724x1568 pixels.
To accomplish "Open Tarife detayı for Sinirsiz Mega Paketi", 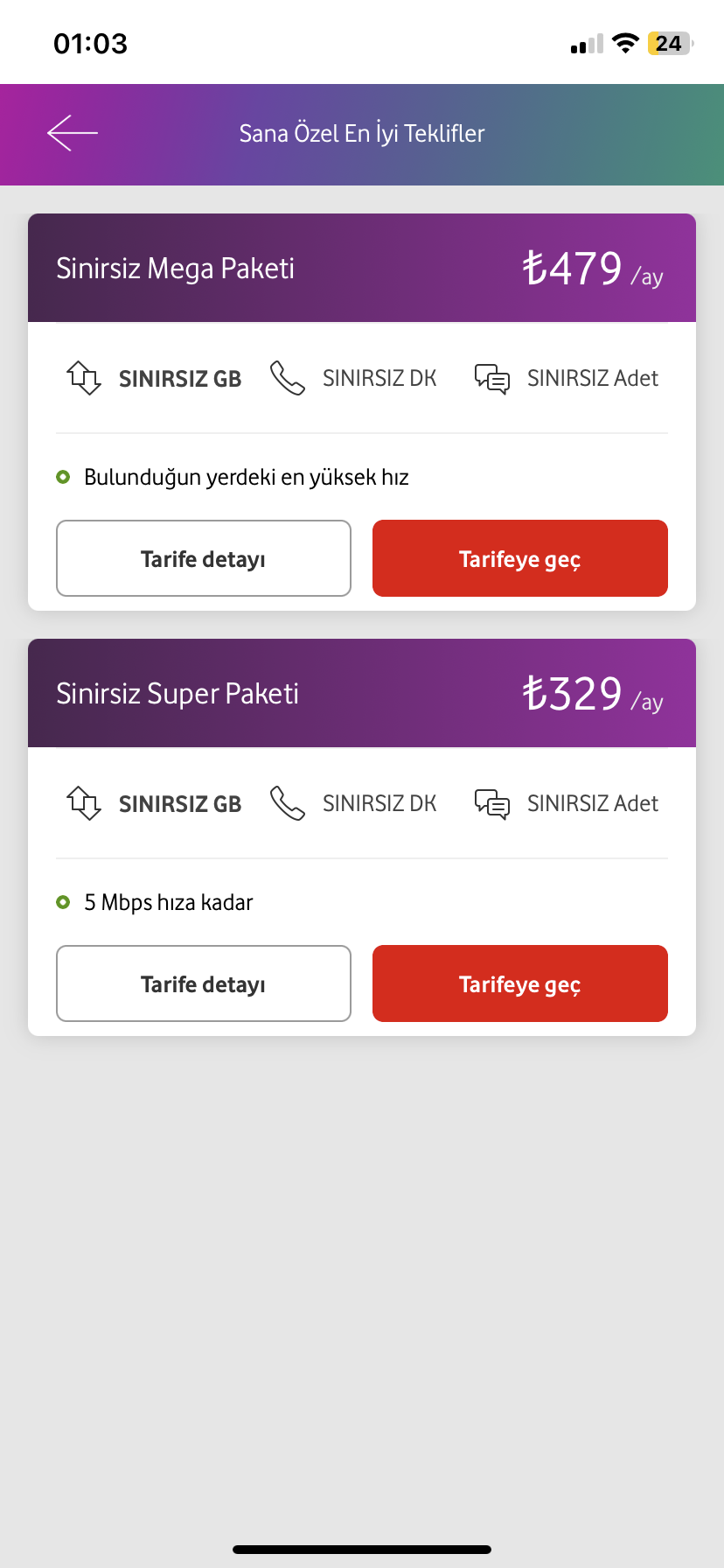I will [204, 558].
